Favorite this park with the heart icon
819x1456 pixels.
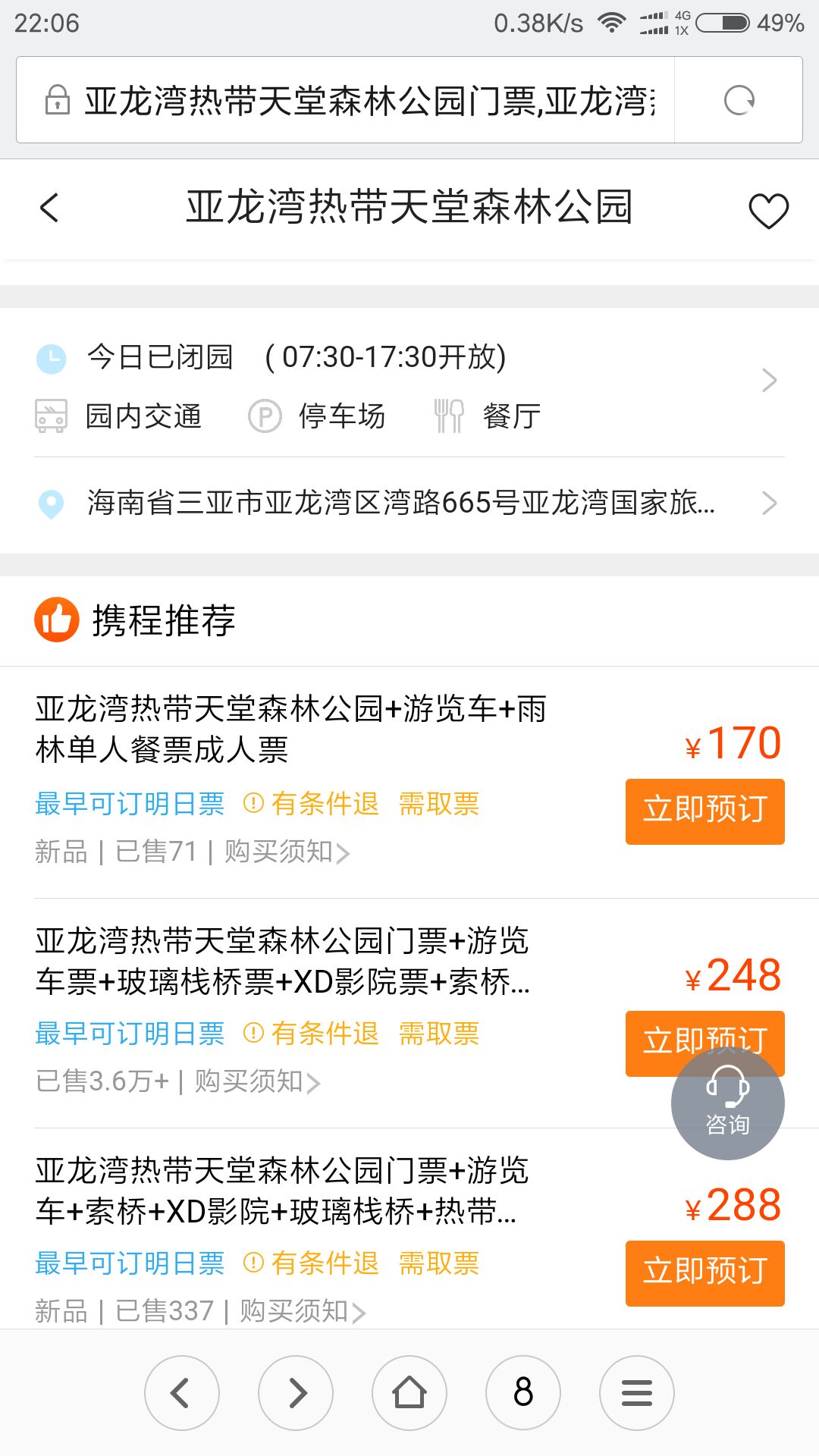768,210
